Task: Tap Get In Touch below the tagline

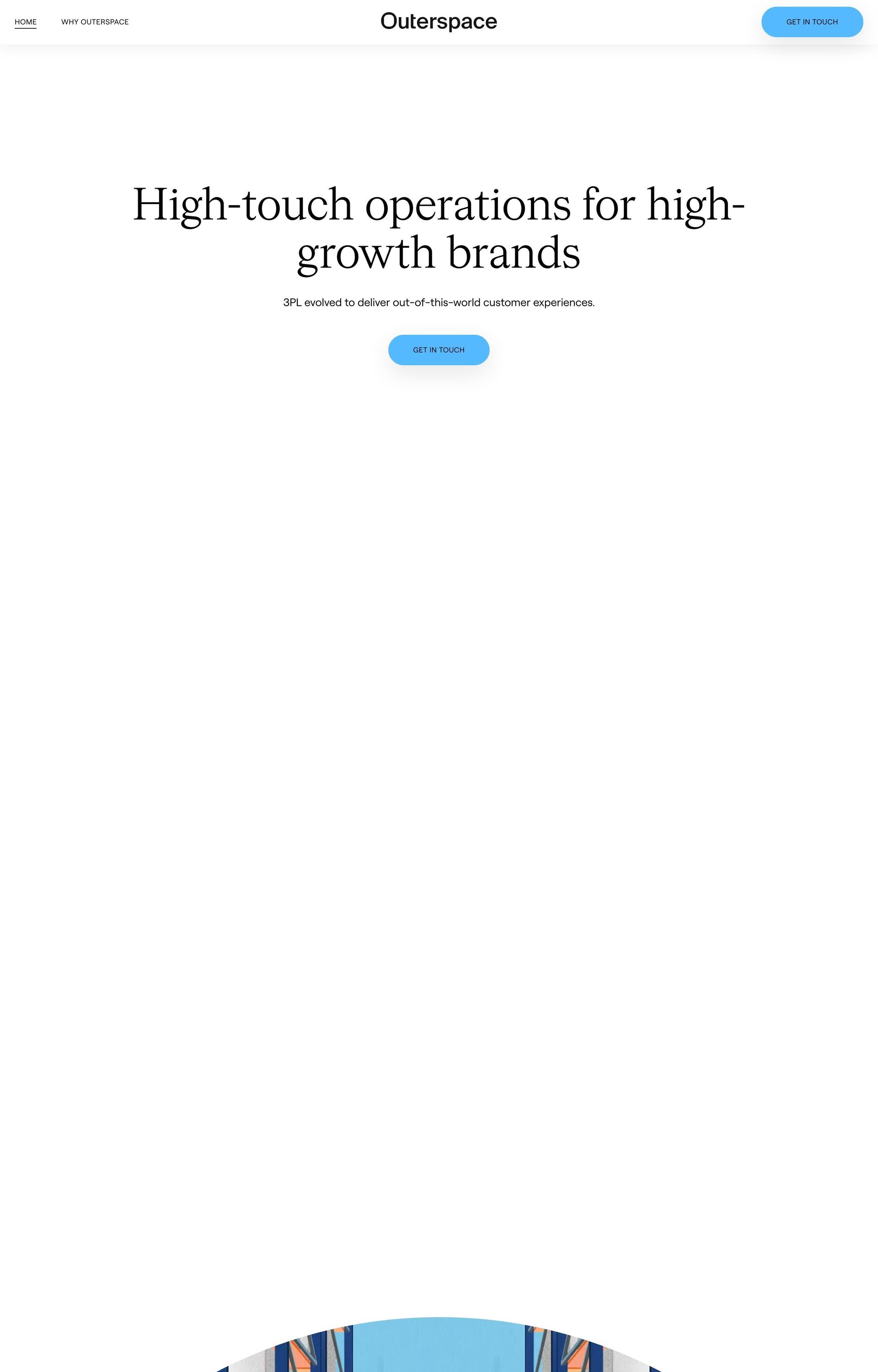Action: 439,349
